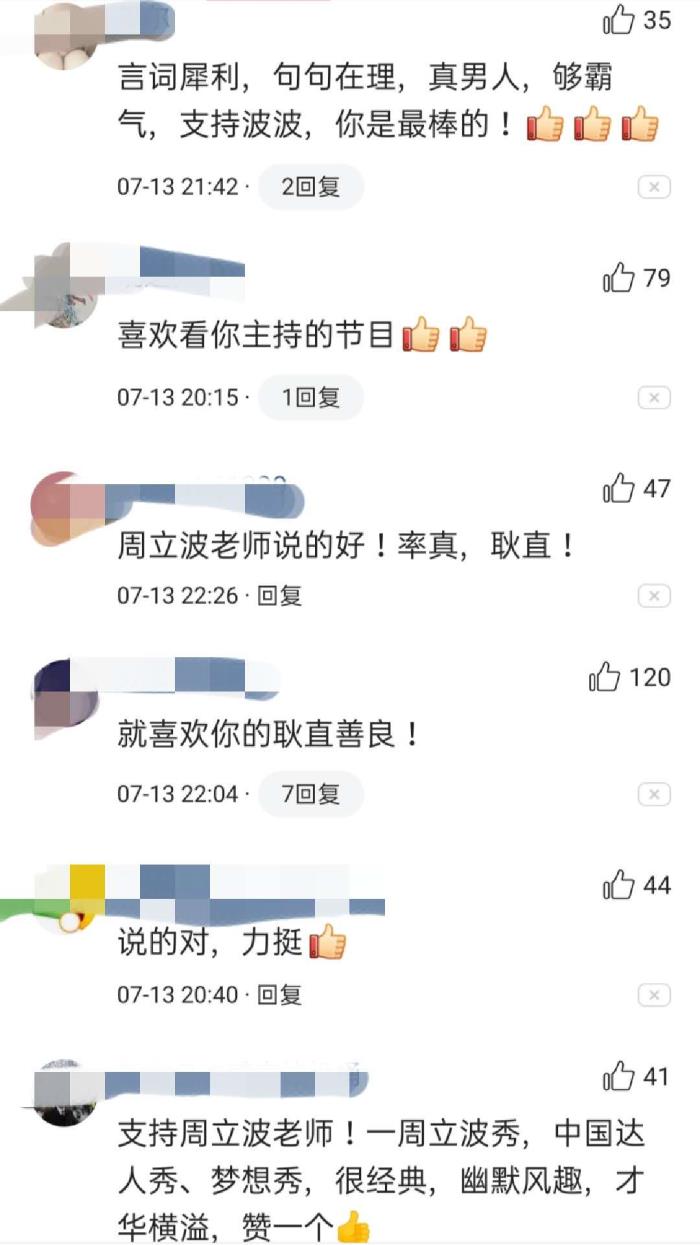
Task: Open the 7回复 replies thread
Action: tap(311, 794)
